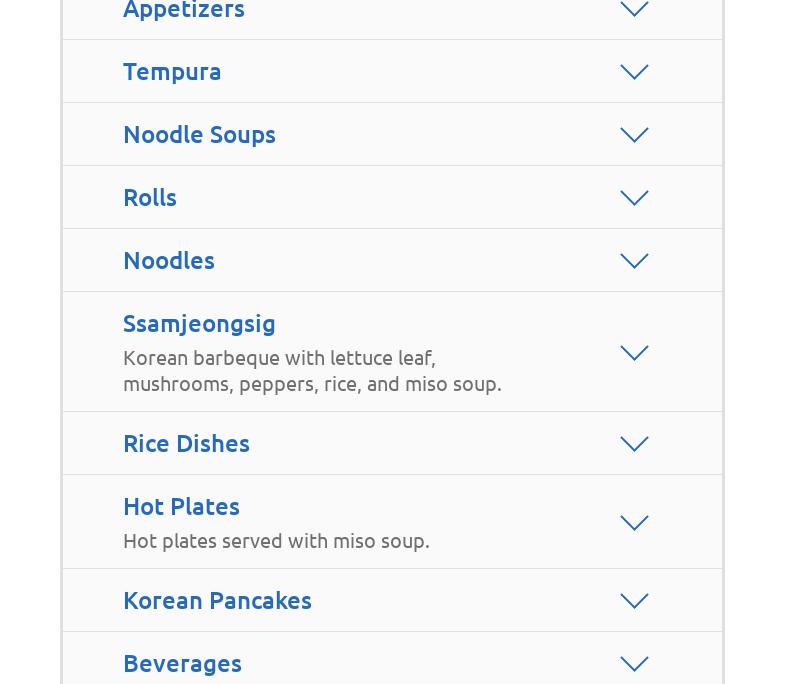Expand the Appetizers section
The height and width of the screenshot is (684, 785).
pyautogui.click(x=634, y=10)
